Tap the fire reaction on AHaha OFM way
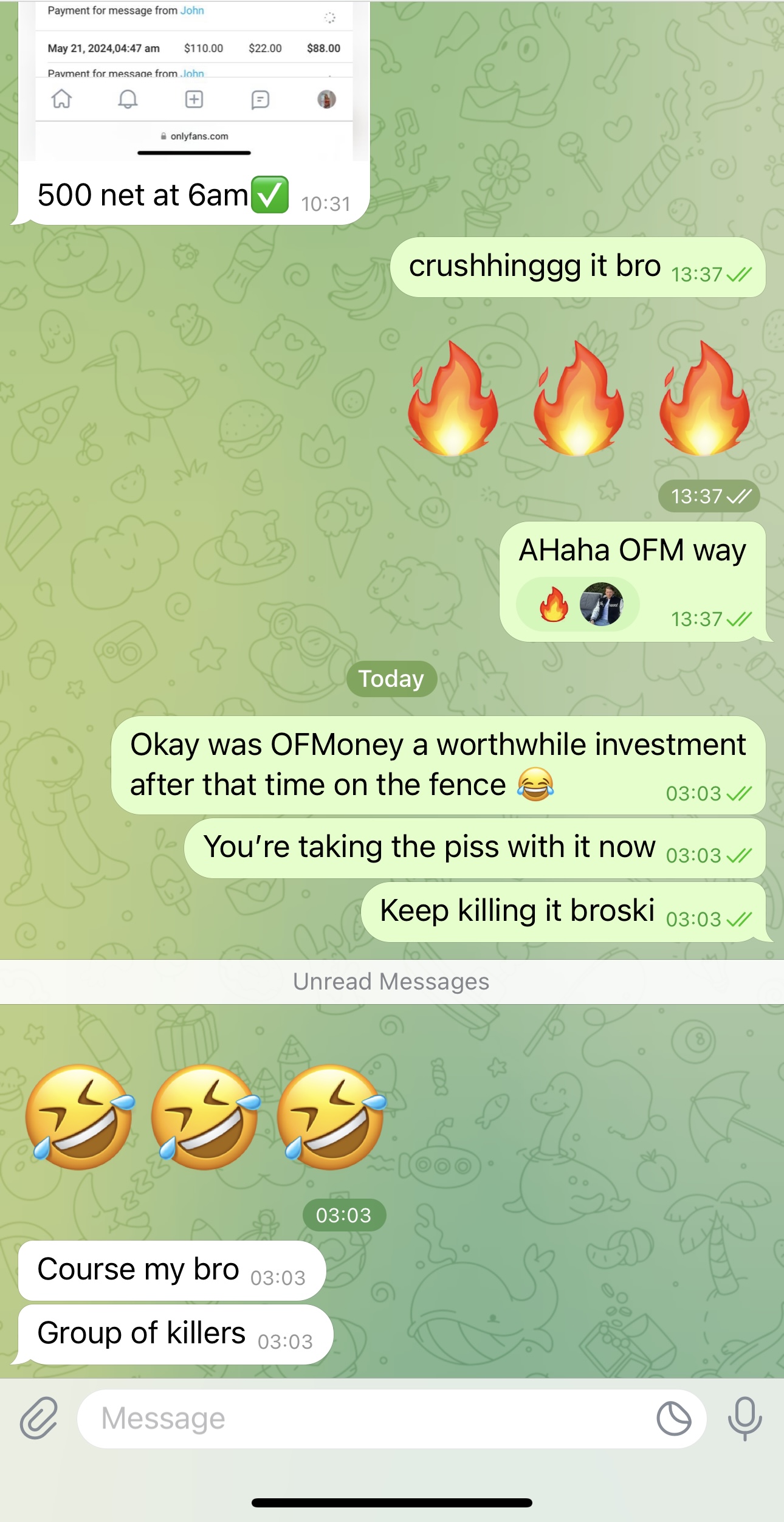 (x=554, y=604)
